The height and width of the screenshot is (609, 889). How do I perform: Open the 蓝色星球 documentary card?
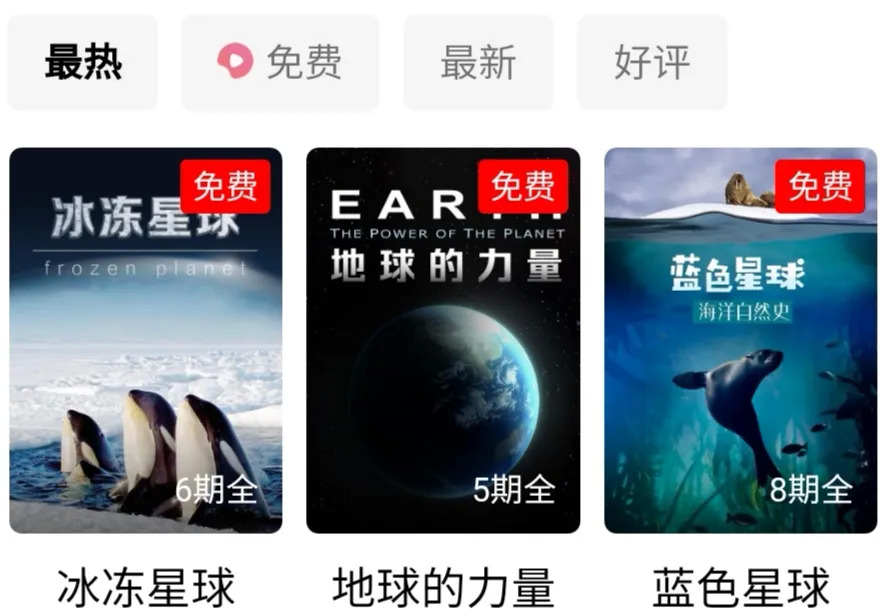coord(741,340)
